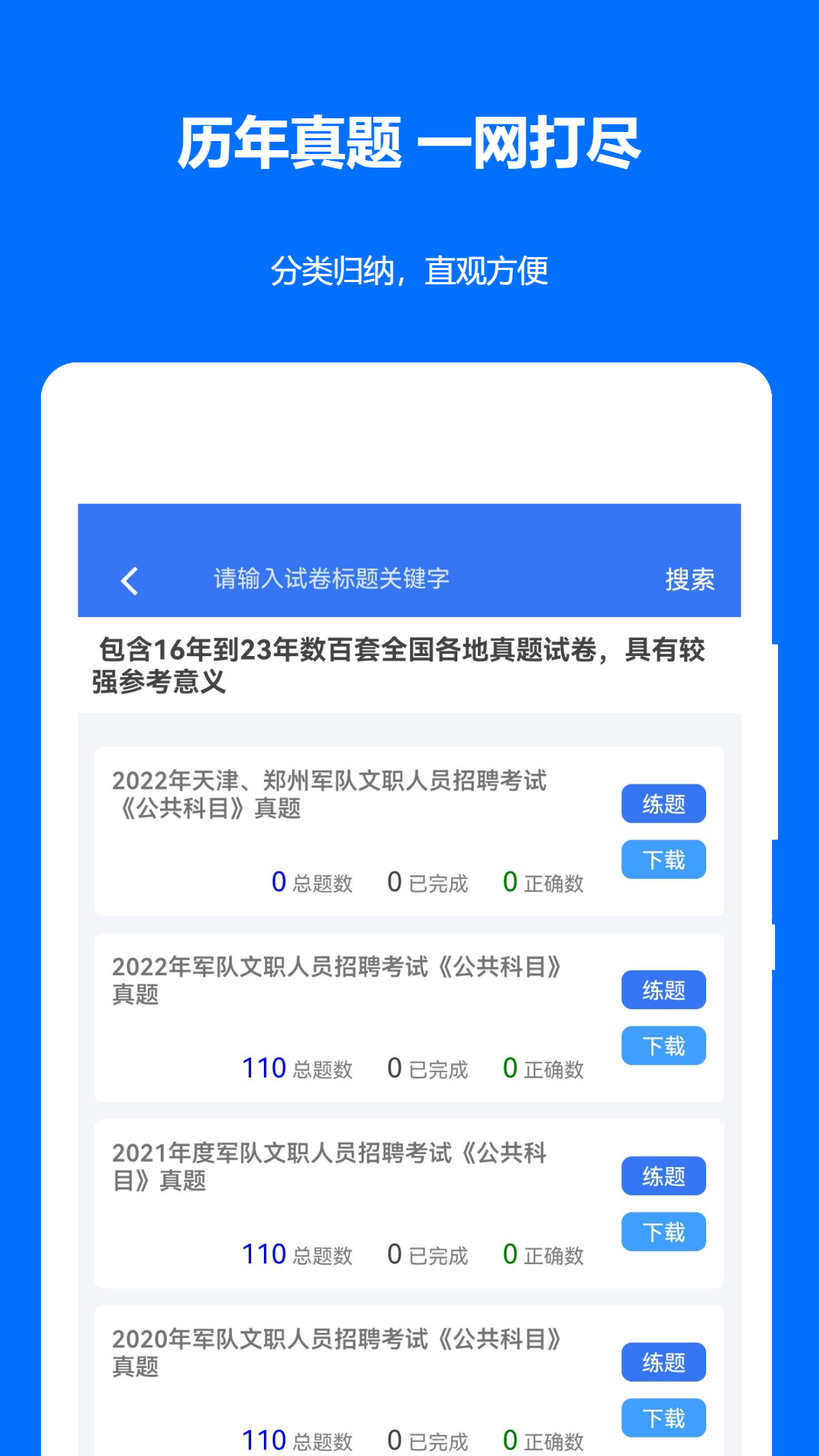Viewport: 819px width, 1456px height.
Task: Tap 下载 on the 2022年军队文职 paper
Action: pos(664,1046)
